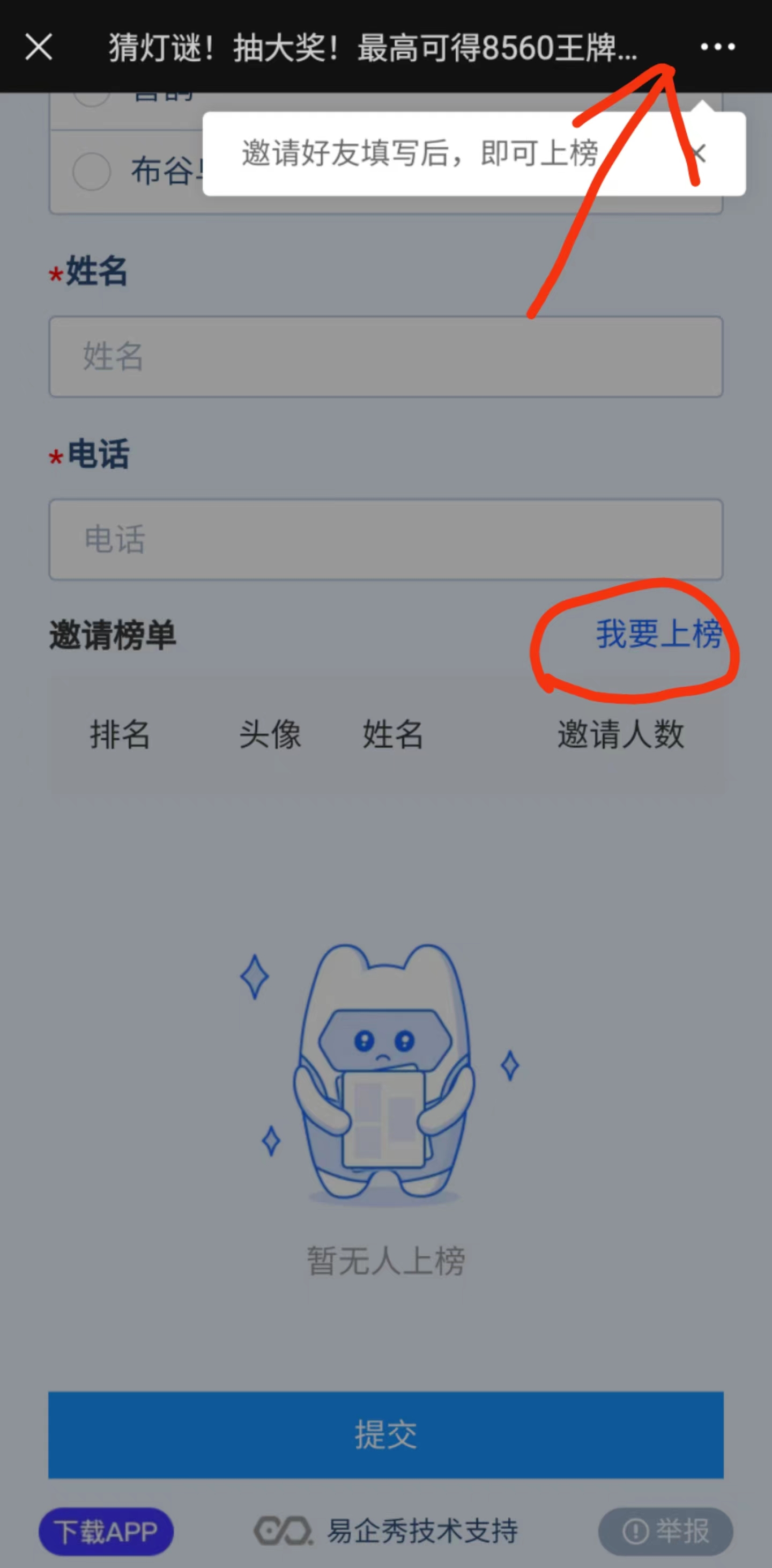
Task: Tap the 下载APP button
Action: 106,1532
